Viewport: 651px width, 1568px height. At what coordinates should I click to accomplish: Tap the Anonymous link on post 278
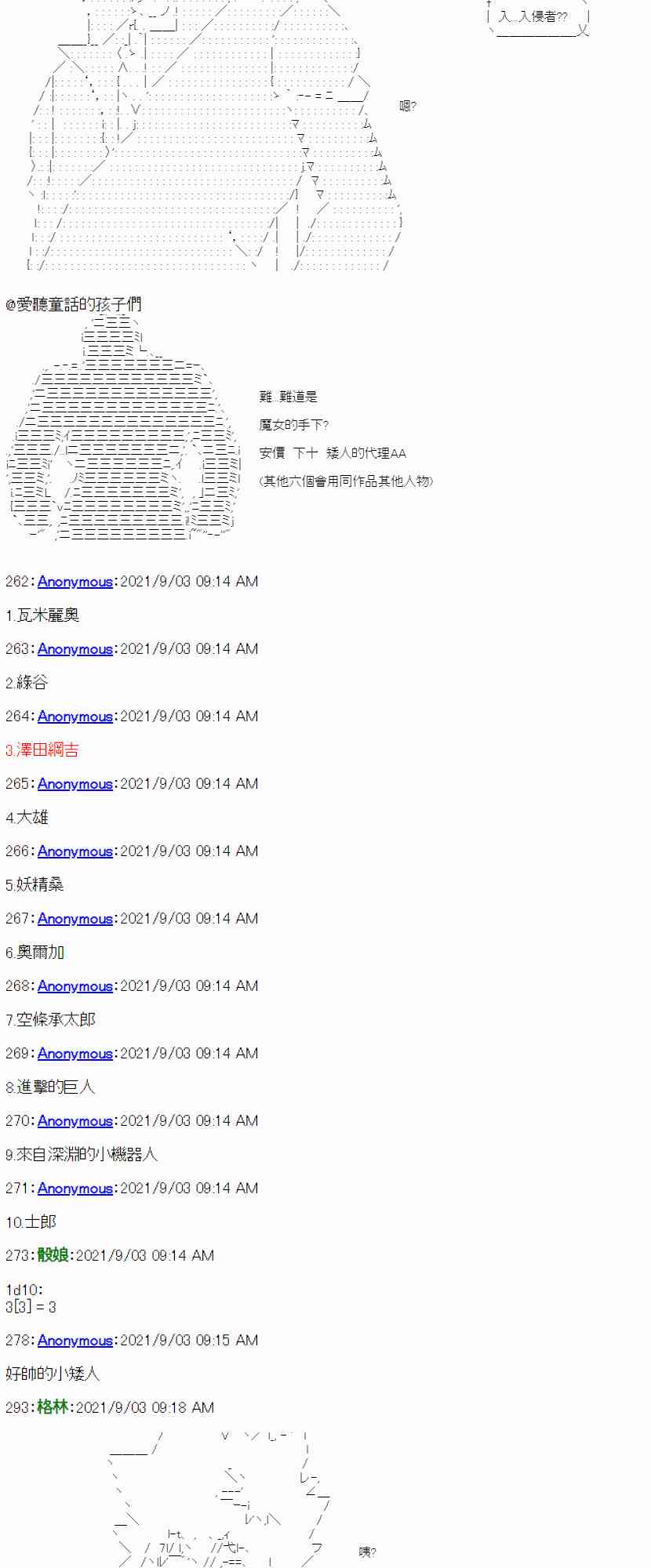(x=75, y=1341)
